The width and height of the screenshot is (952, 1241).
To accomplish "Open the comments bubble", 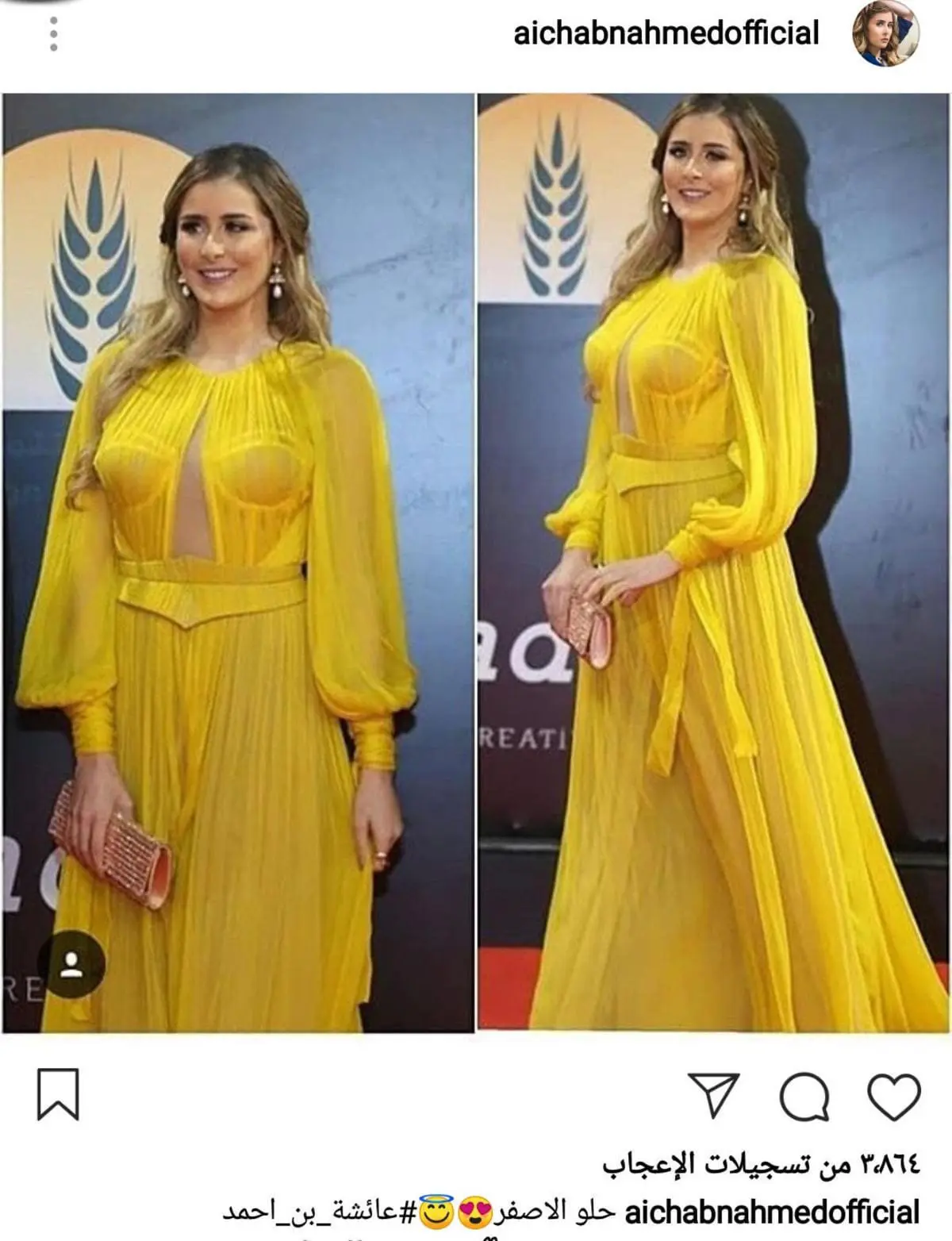I will click(804, 1096).
